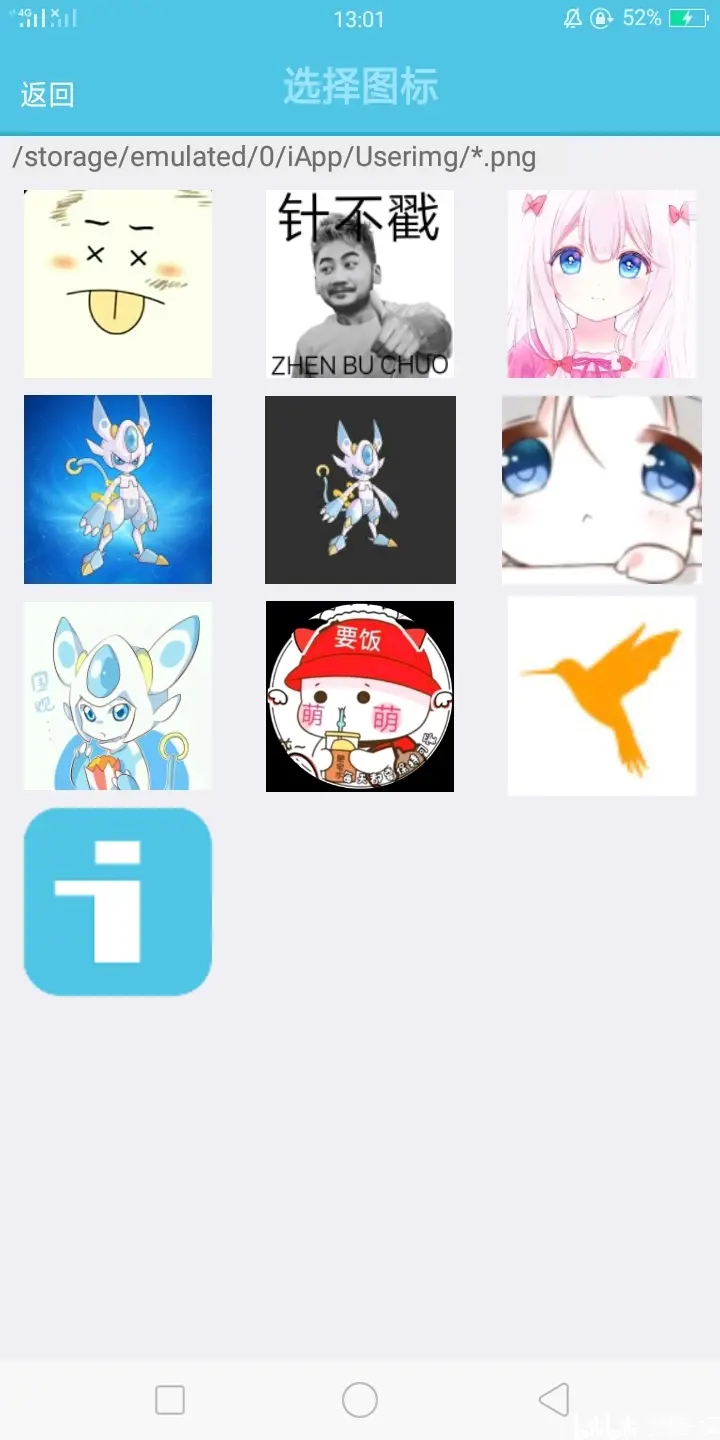Select the yellow tongue emoji image
720x1440 pixels.
117,283
